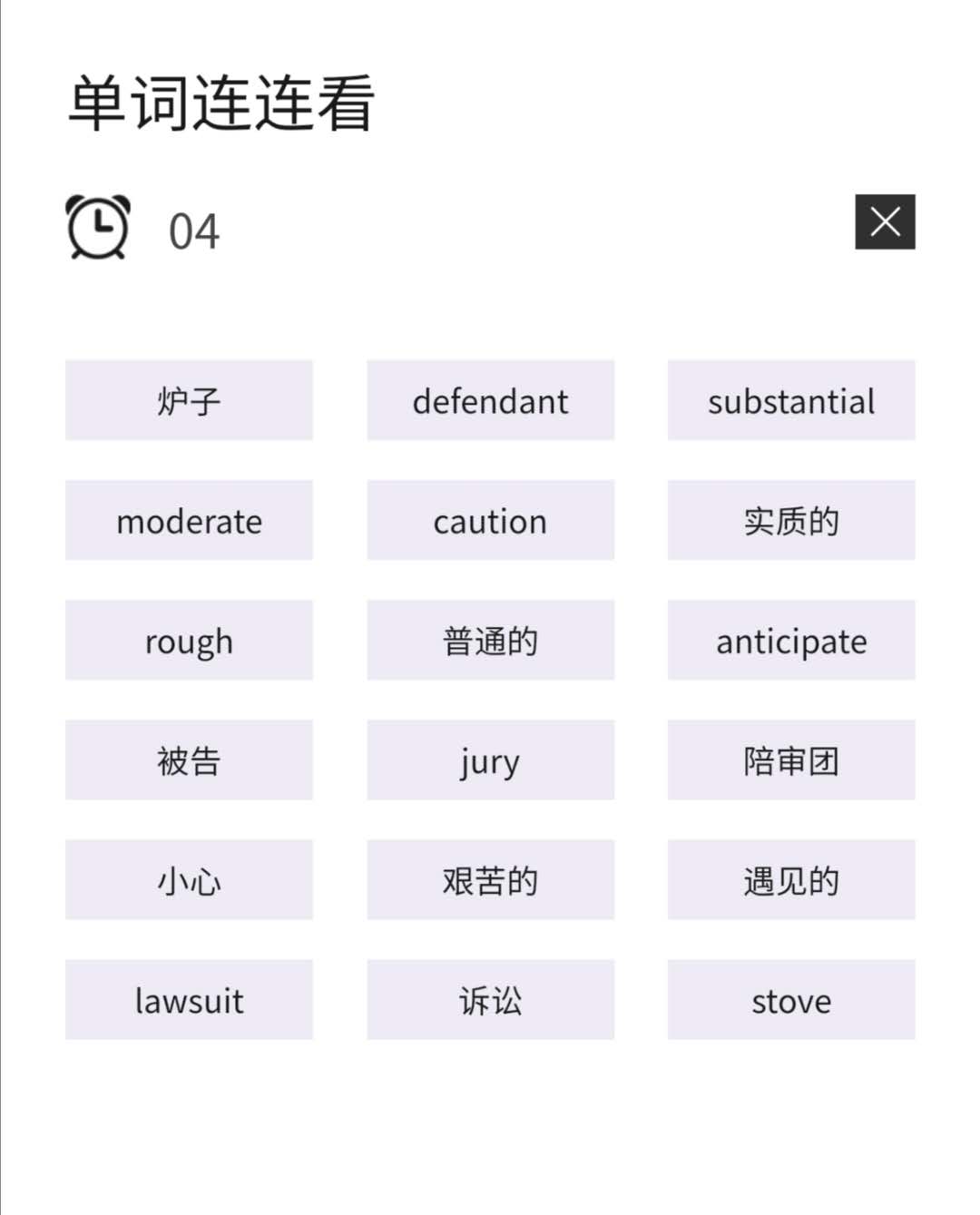The image size is (980, 1215).
Task: Choose the 艰苦的 tile
Action: 490,879
